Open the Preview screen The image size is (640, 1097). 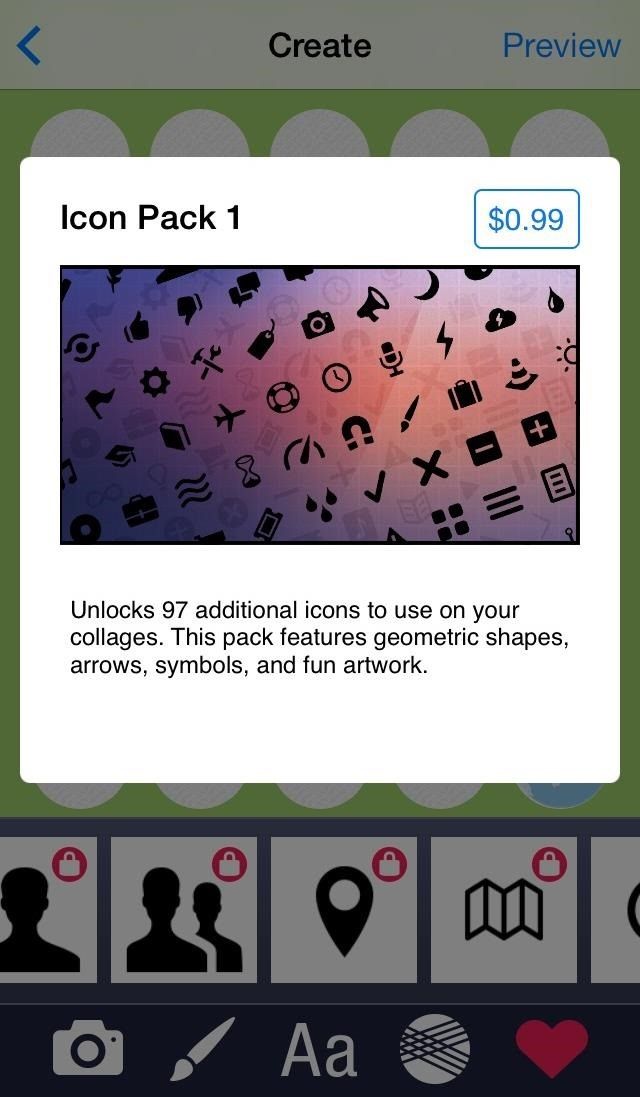561,46
